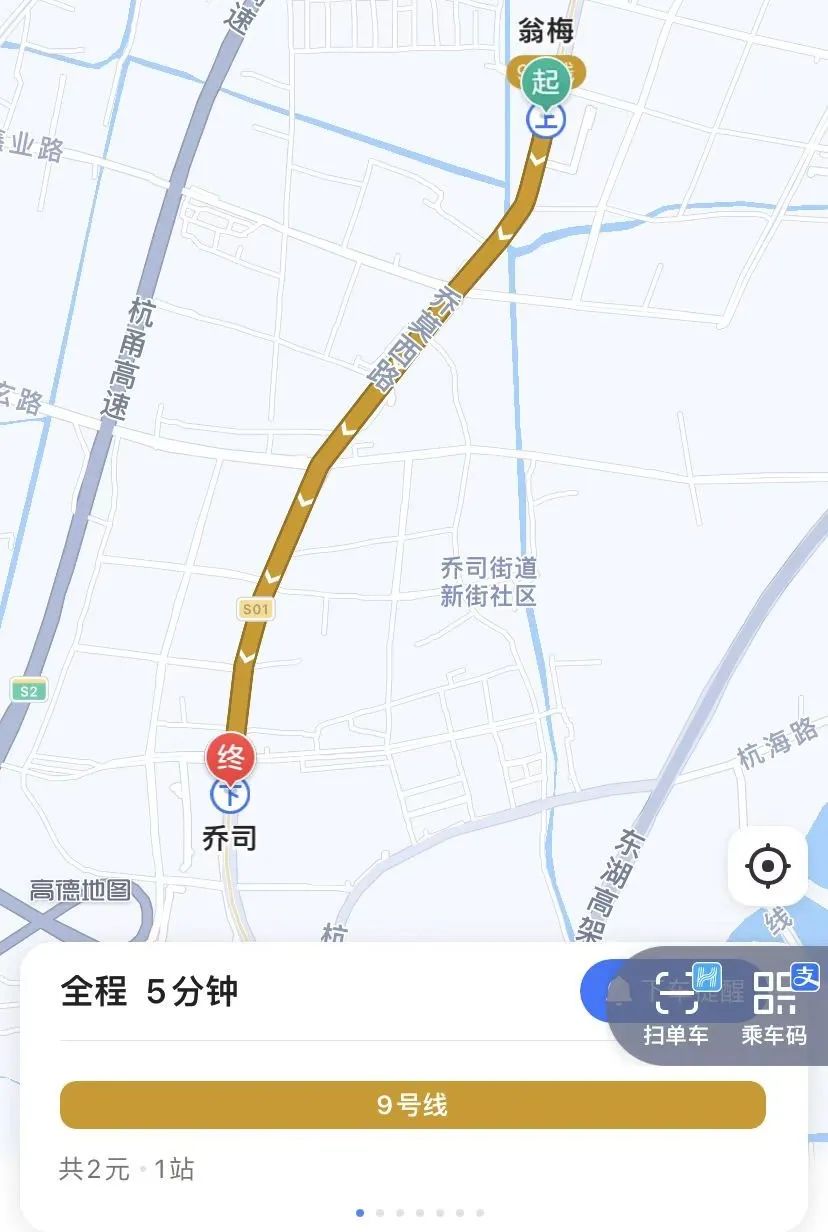Recenter the map on current location

point(767,866)
